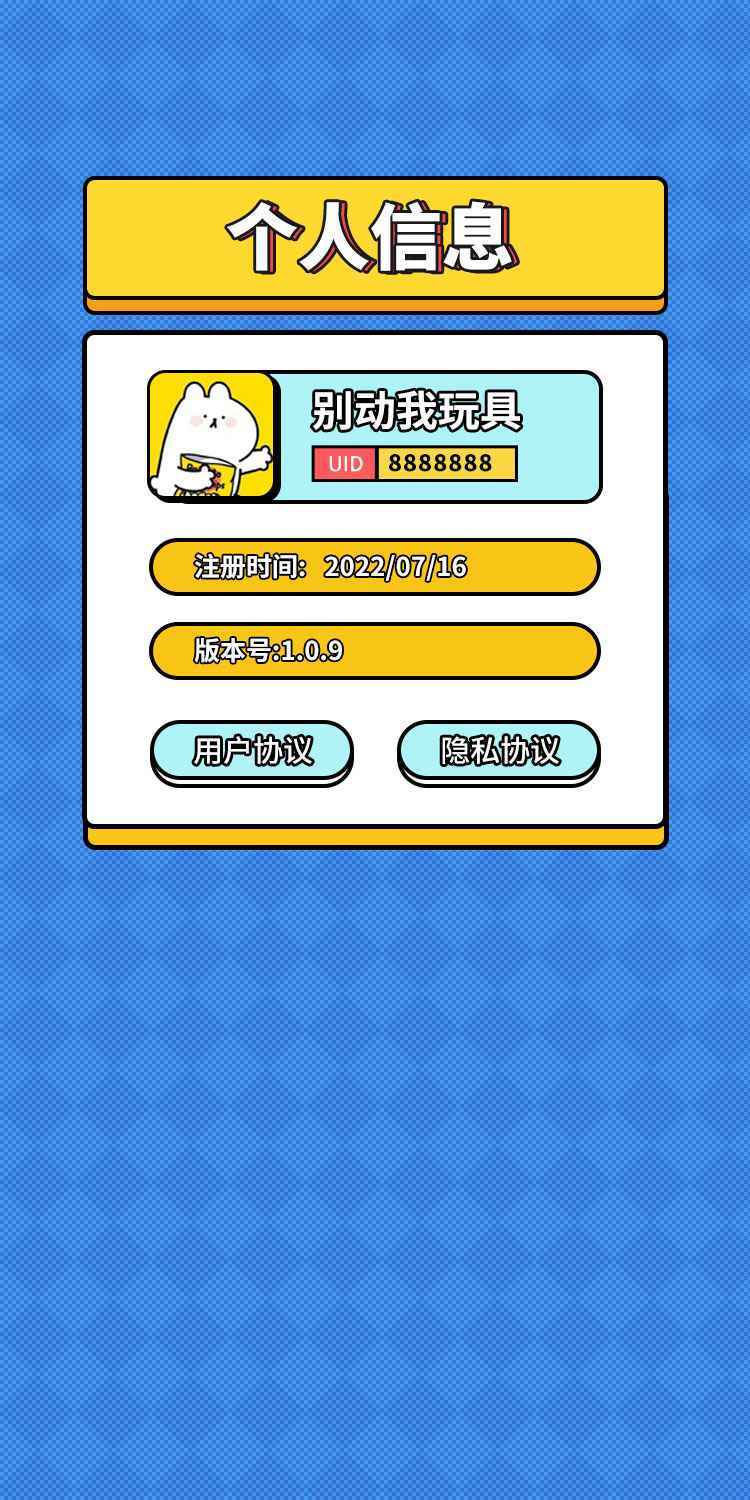Screen dimensions: 750x1500
Task: Open the '隐私协议' privacy policy
Action: coord(500,748)
